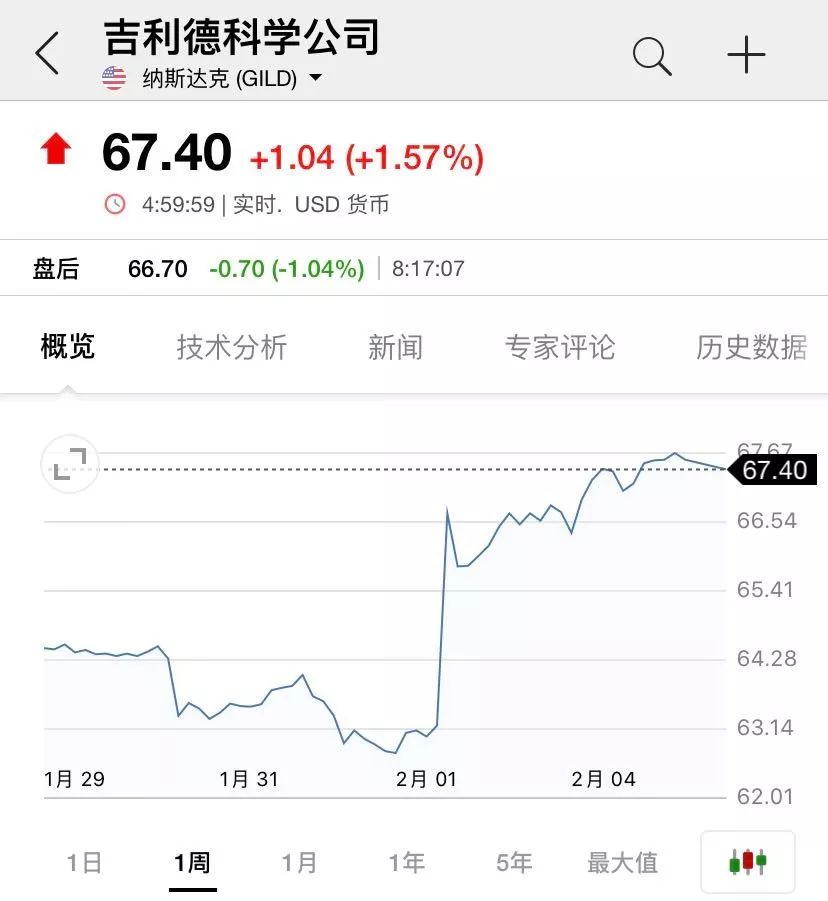
Task: Toggle the 最大值 time range
Action: pos(622,862)
